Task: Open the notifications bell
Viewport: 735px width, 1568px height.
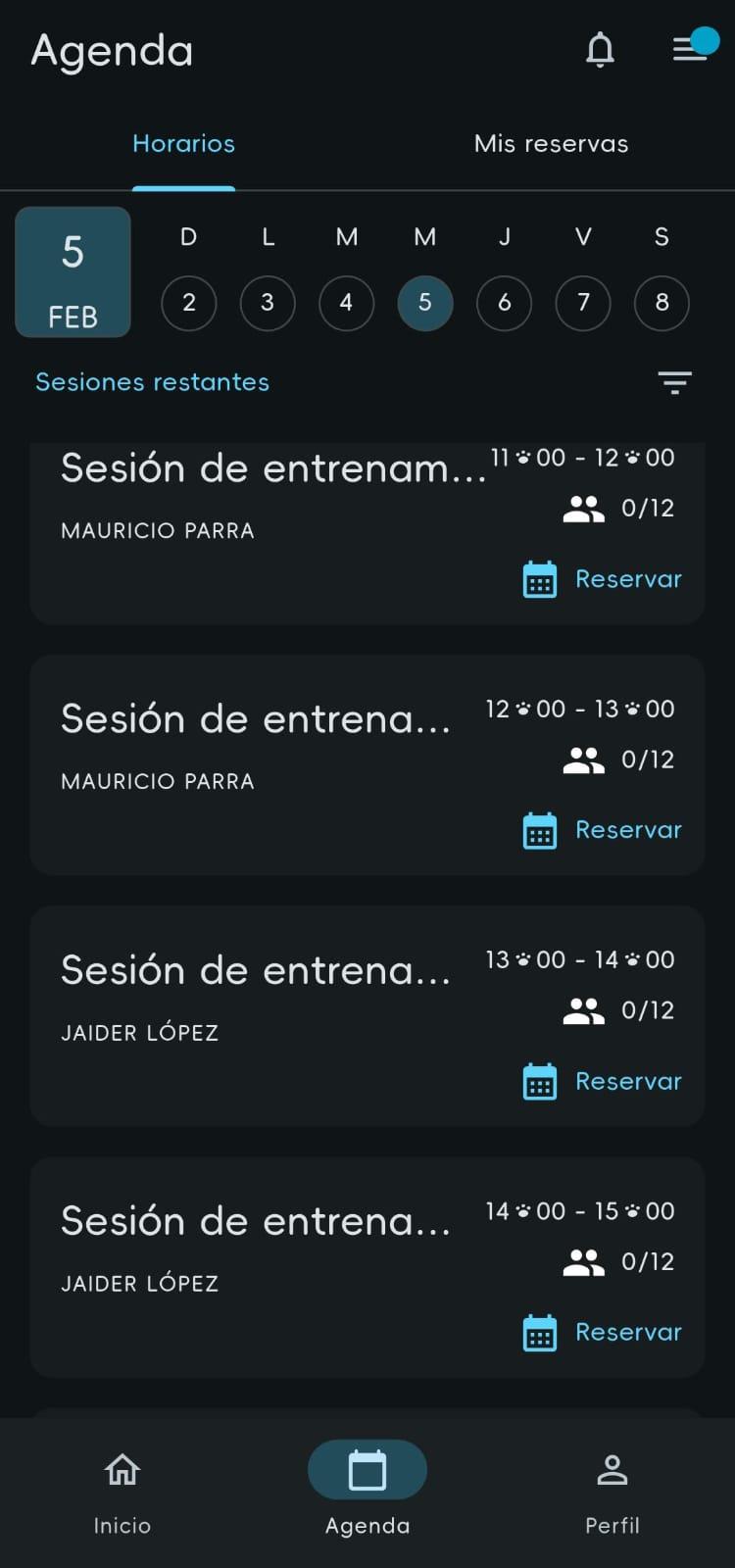Action: (600, 48)
